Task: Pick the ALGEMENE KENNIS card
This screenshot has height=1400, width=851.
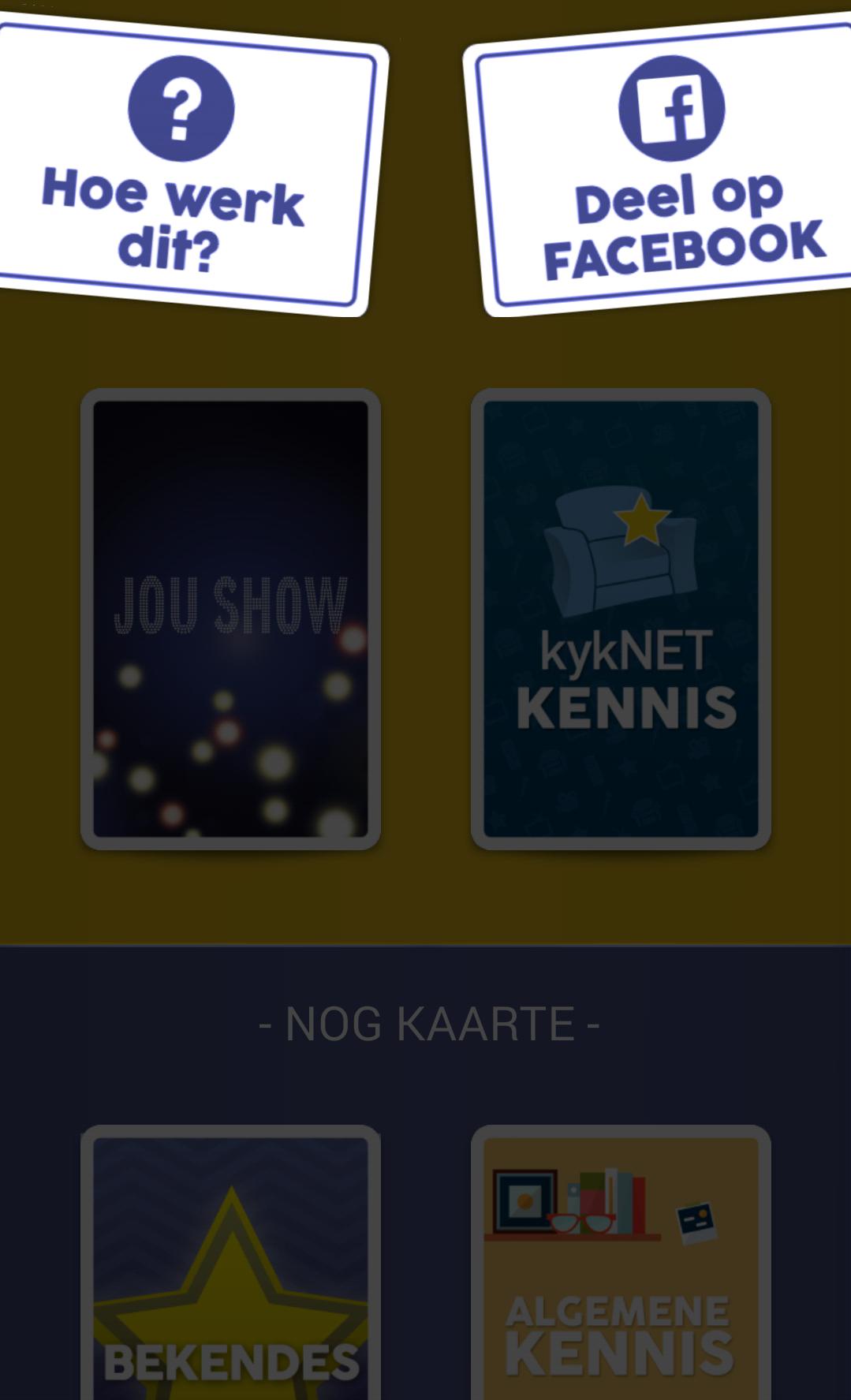Action: click(621, 1266)
